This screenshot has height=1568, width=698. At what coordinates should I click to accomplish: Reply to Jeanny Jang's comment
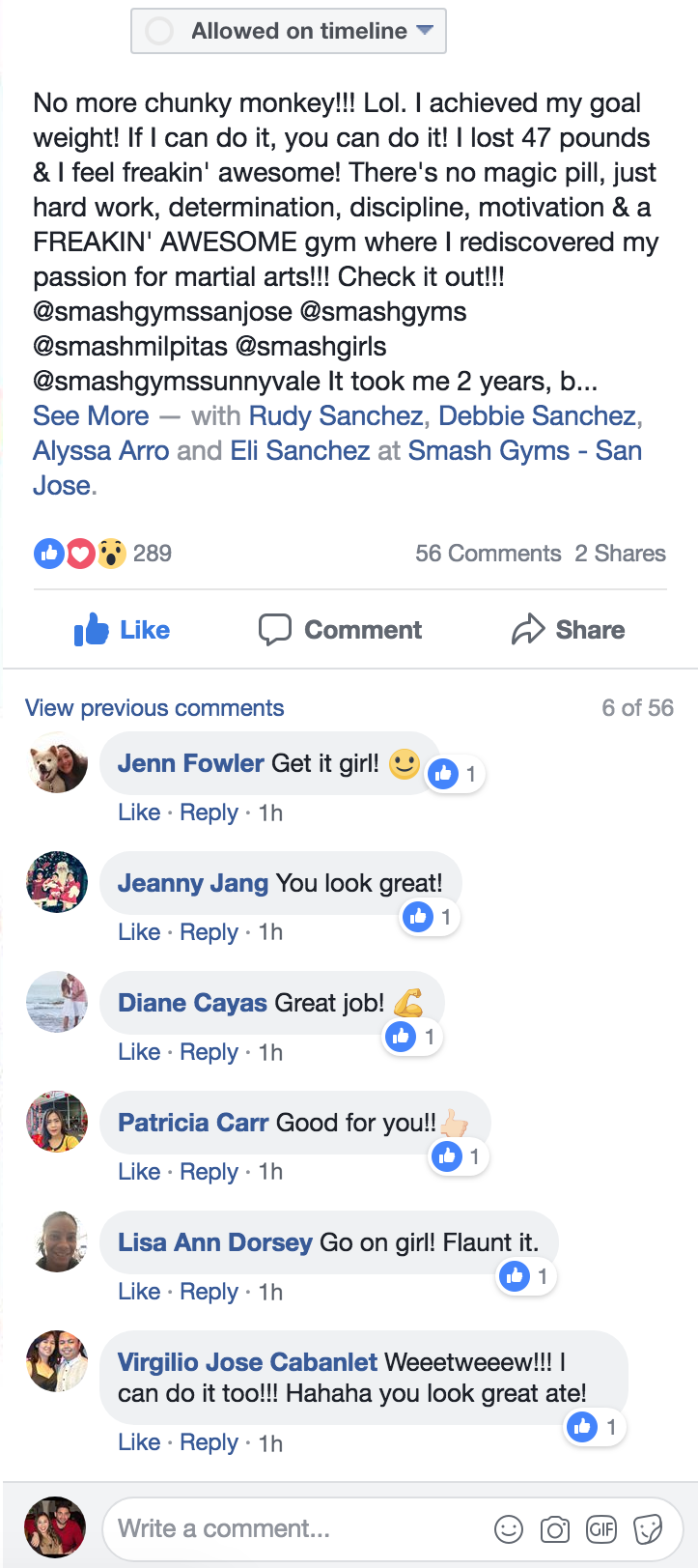[209, 932]
